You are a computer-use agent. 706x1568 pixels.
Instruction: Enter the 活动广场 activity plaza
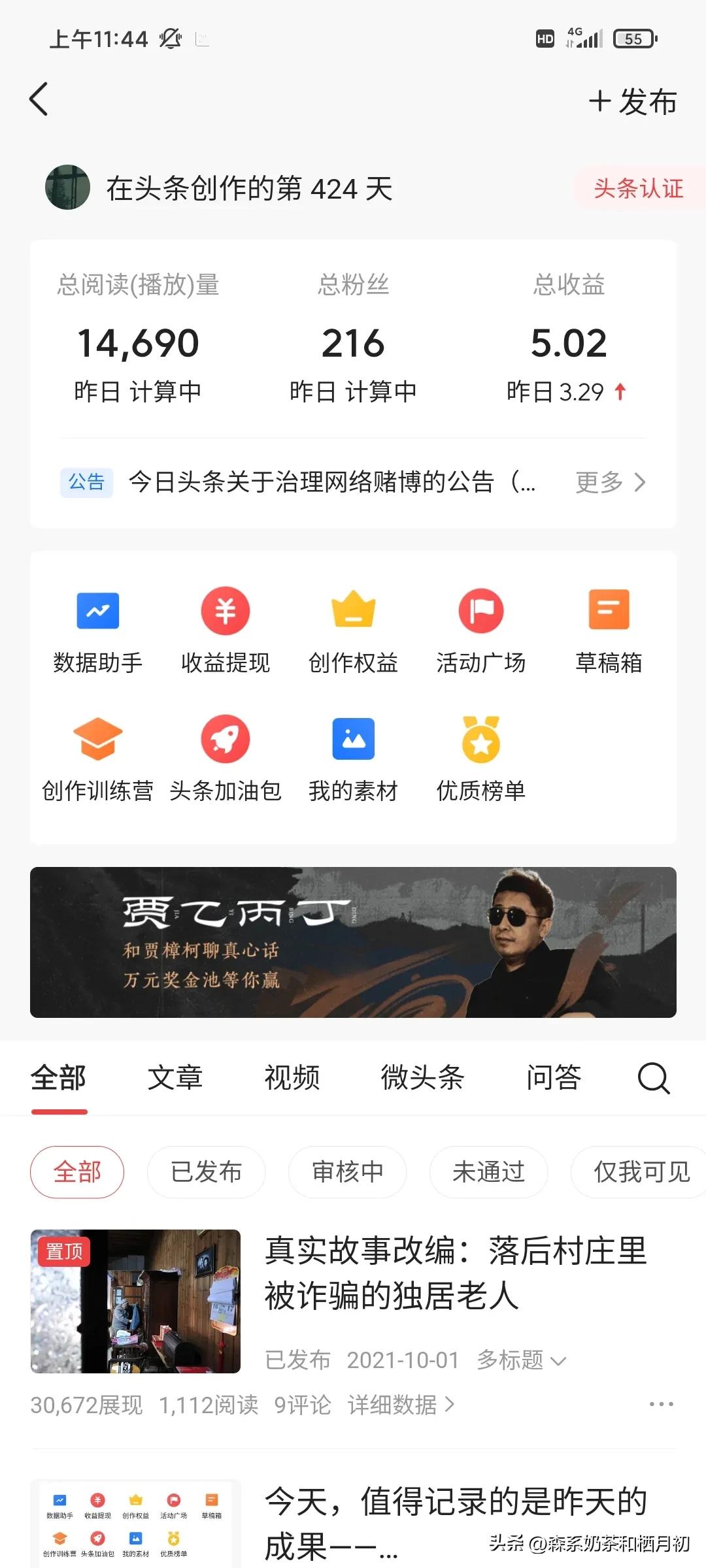tap(481, 629)
